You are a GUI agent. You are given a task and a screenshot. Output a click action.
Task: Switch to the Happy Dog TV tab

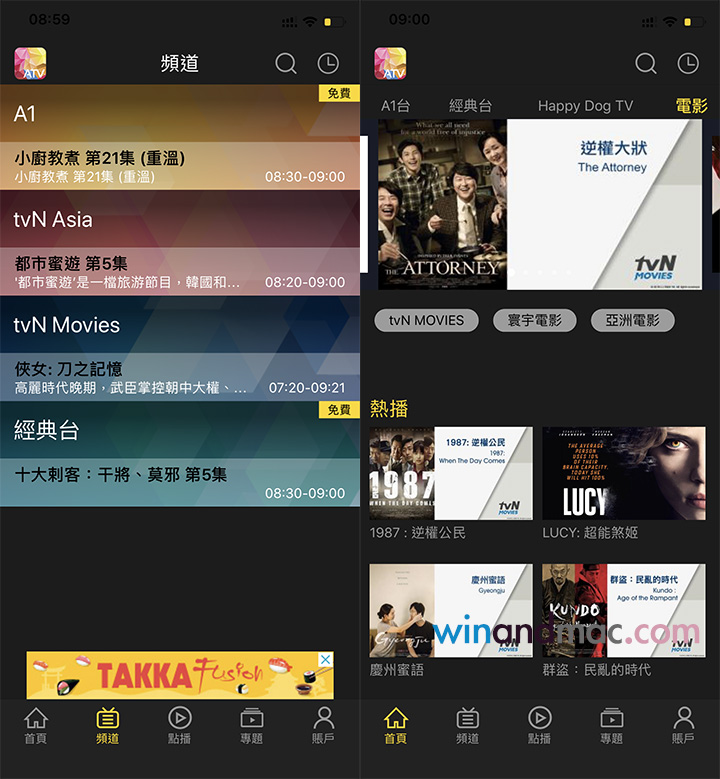(585, 105)
